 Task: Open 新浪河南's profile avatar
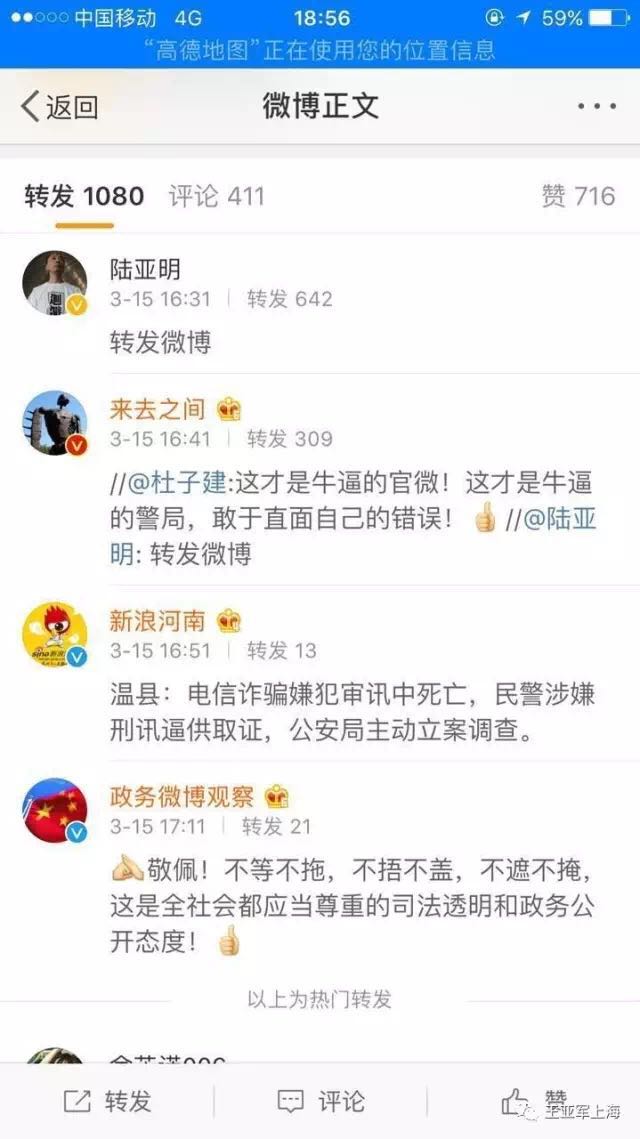(x=55, y=634)
